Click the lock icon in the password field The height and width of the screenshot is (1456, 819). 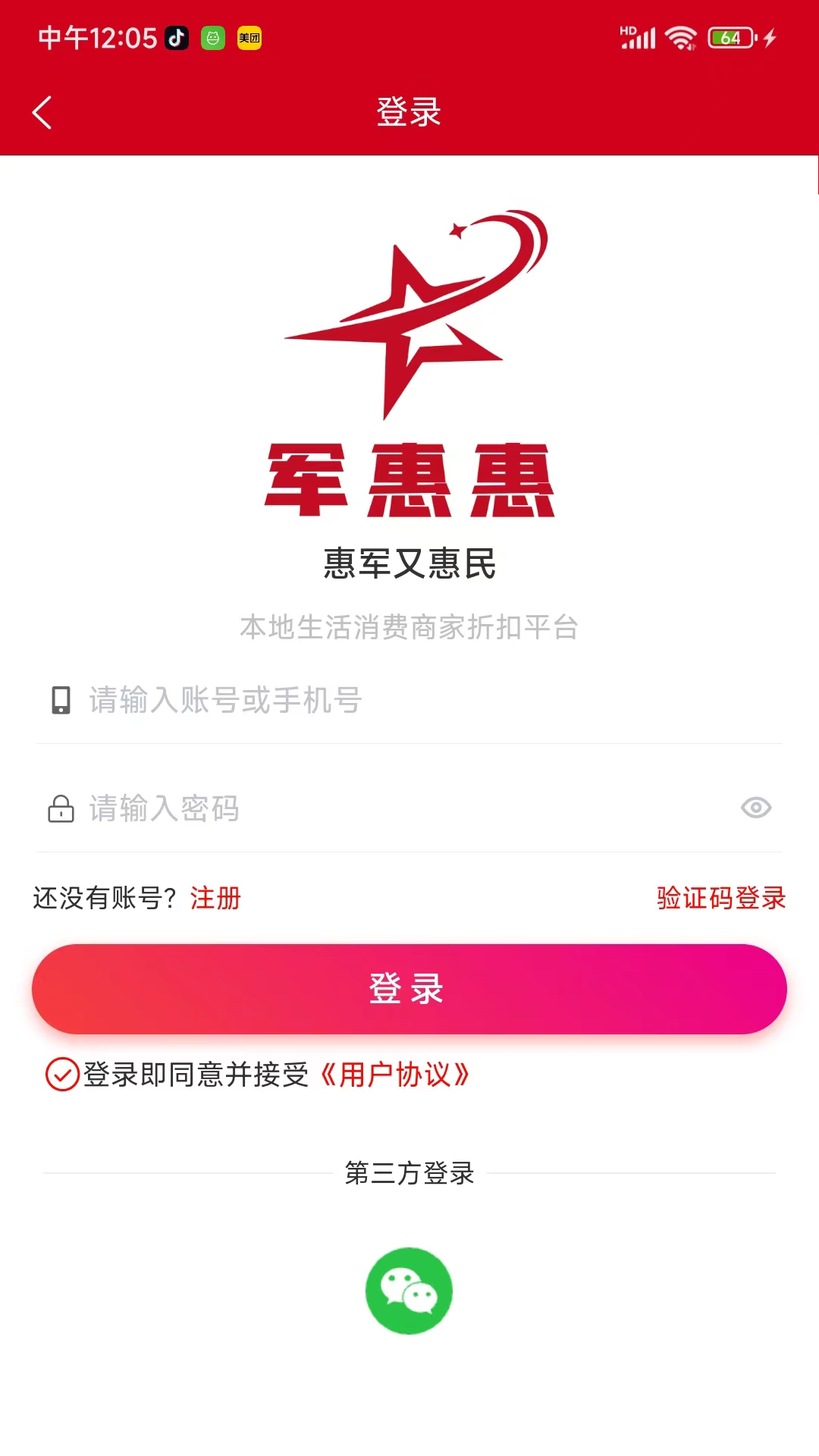60,808
